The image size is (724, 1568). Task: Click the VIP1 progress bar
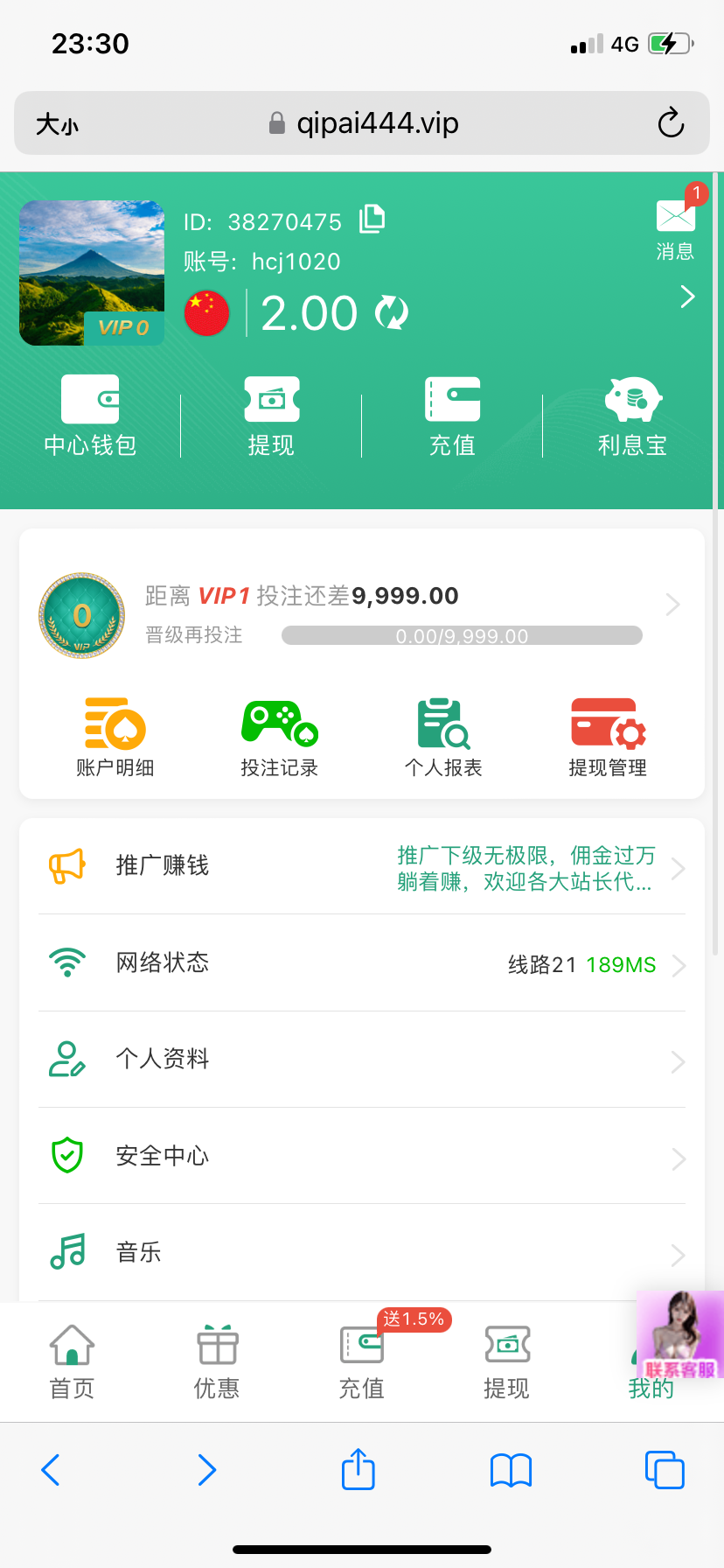coord(462,635)
